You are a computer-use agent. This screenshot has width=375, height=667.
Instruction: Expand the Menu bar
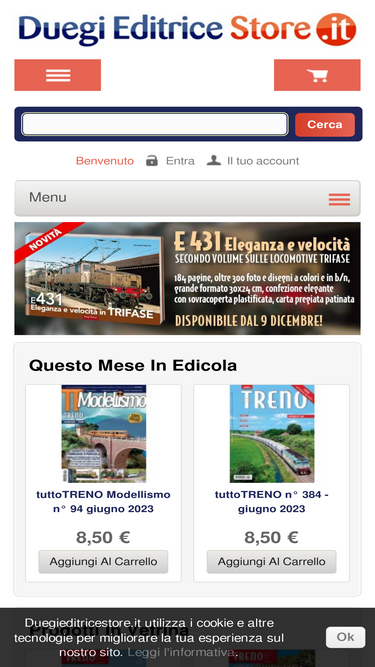188,198
